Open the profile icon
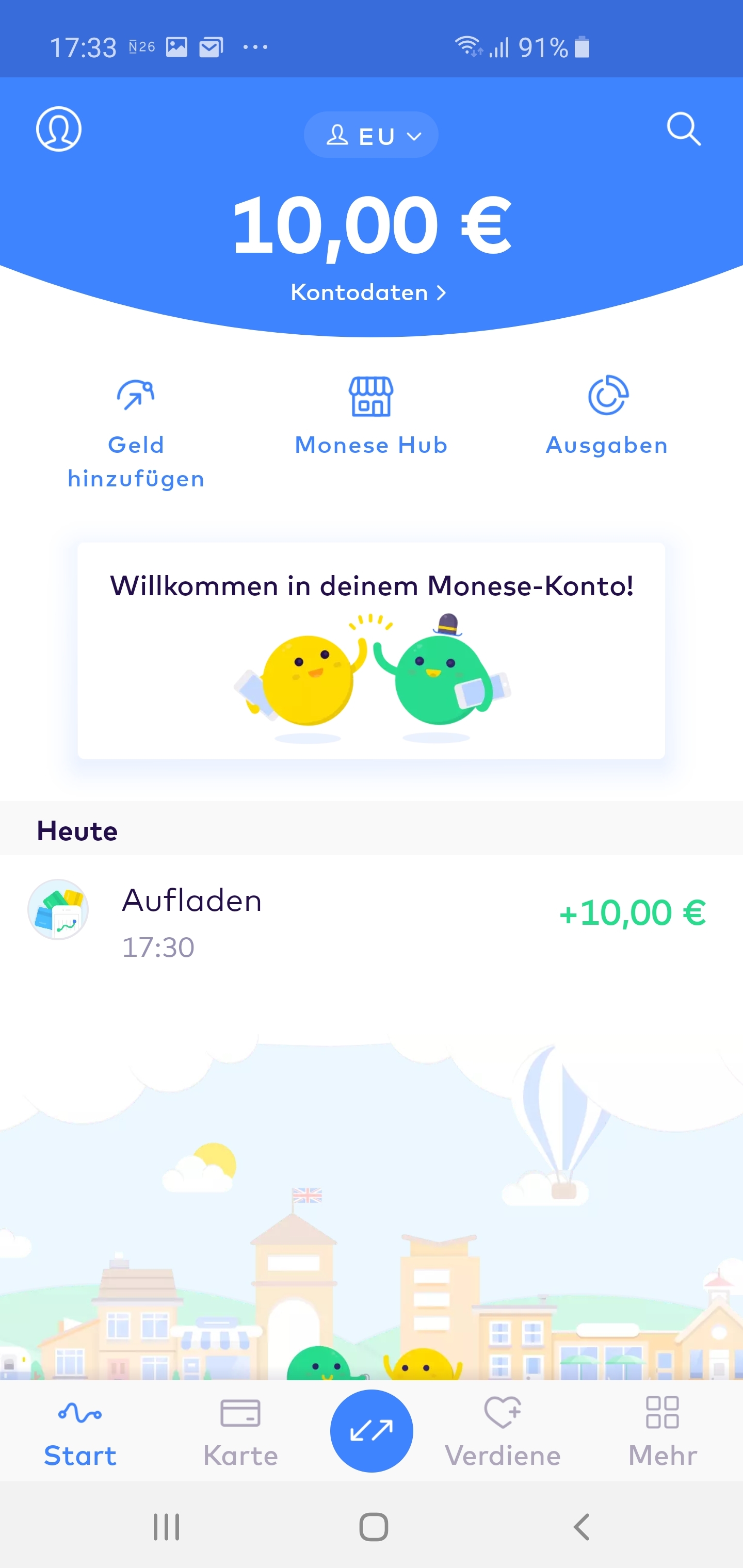743x1568 pixels. point(58,129)
